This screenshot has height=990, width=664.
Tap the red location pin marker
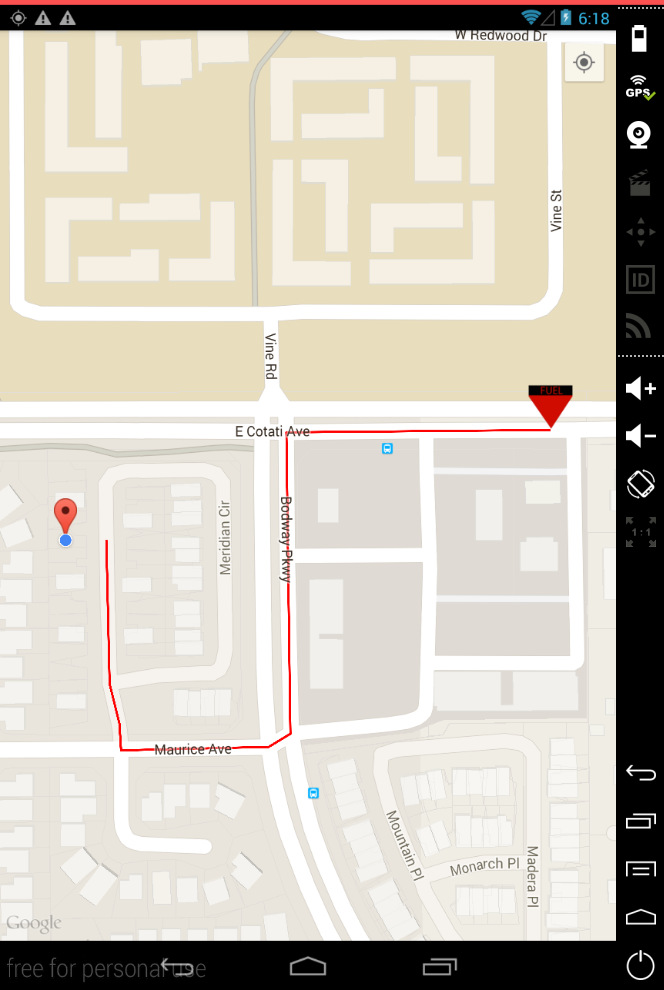tap(65, 514)
